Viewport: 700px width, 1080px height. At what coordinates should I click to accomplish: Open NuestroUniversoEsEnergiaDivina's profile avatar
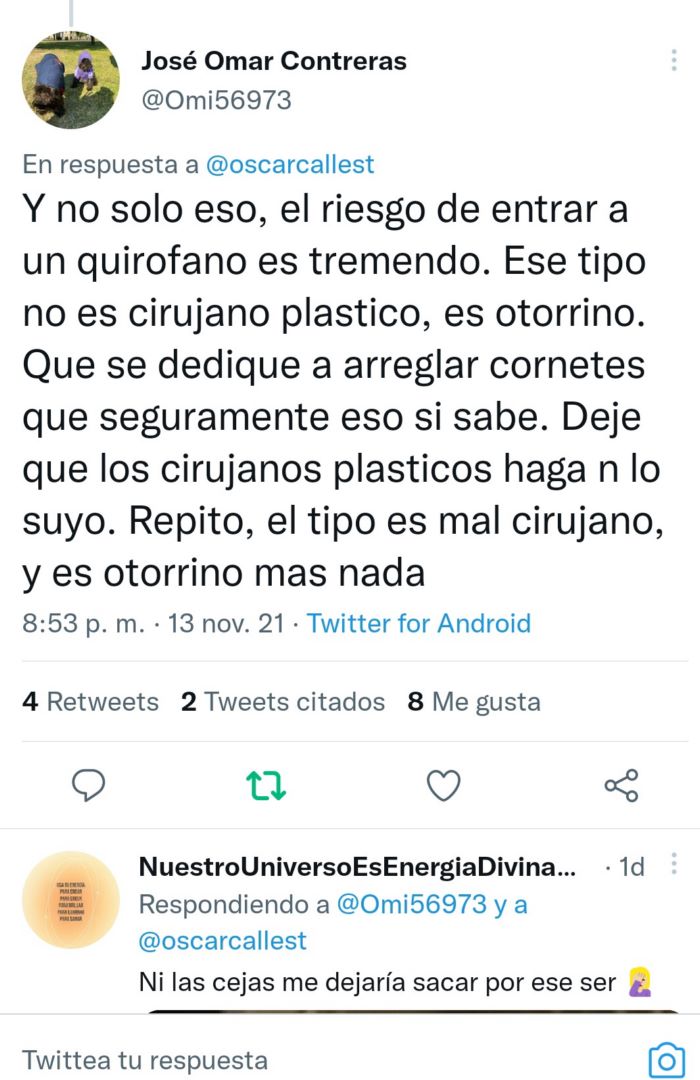tap(71, 900)
